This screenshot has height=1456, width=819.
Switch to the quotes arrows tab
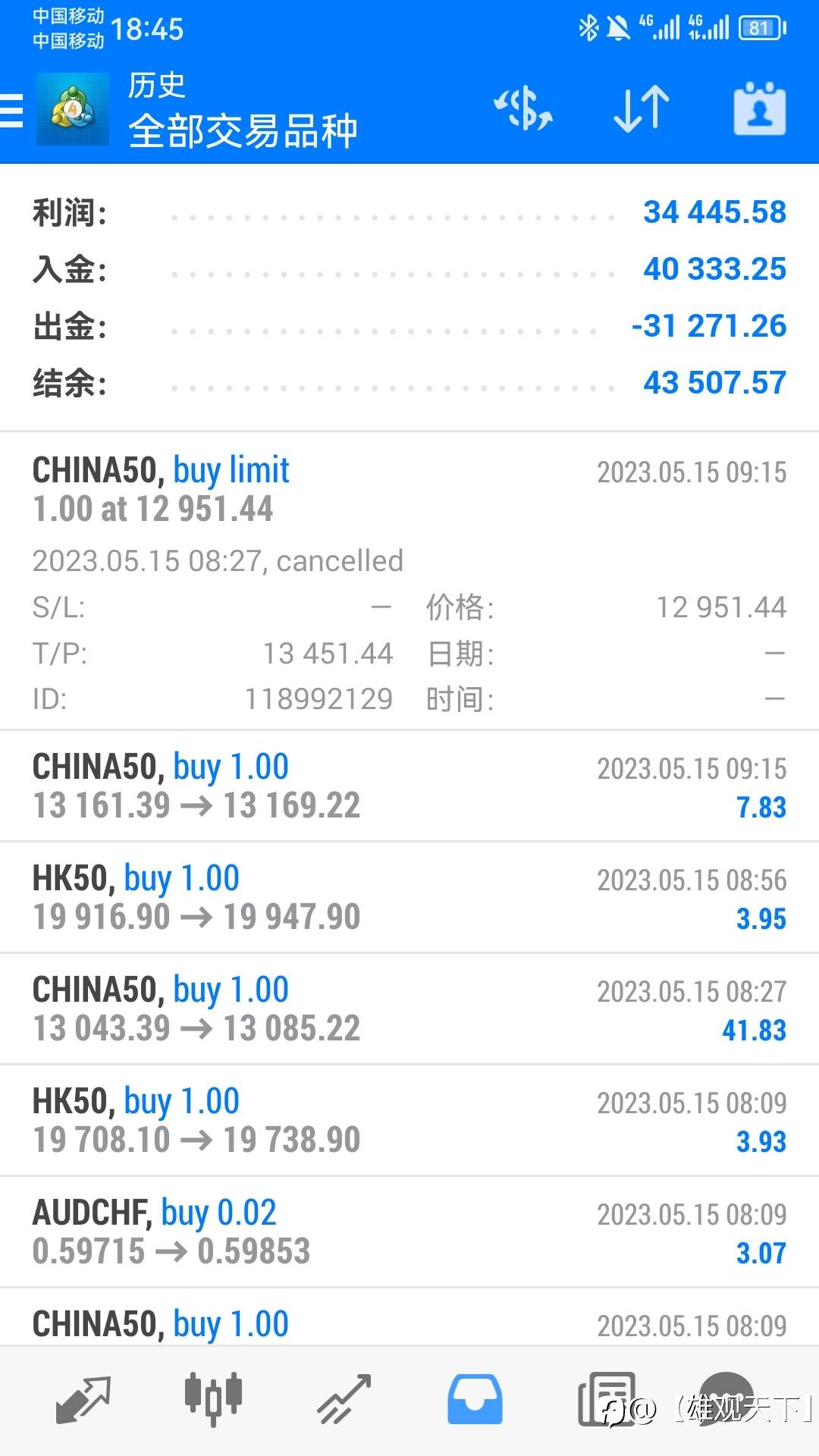pos(83,1400)
